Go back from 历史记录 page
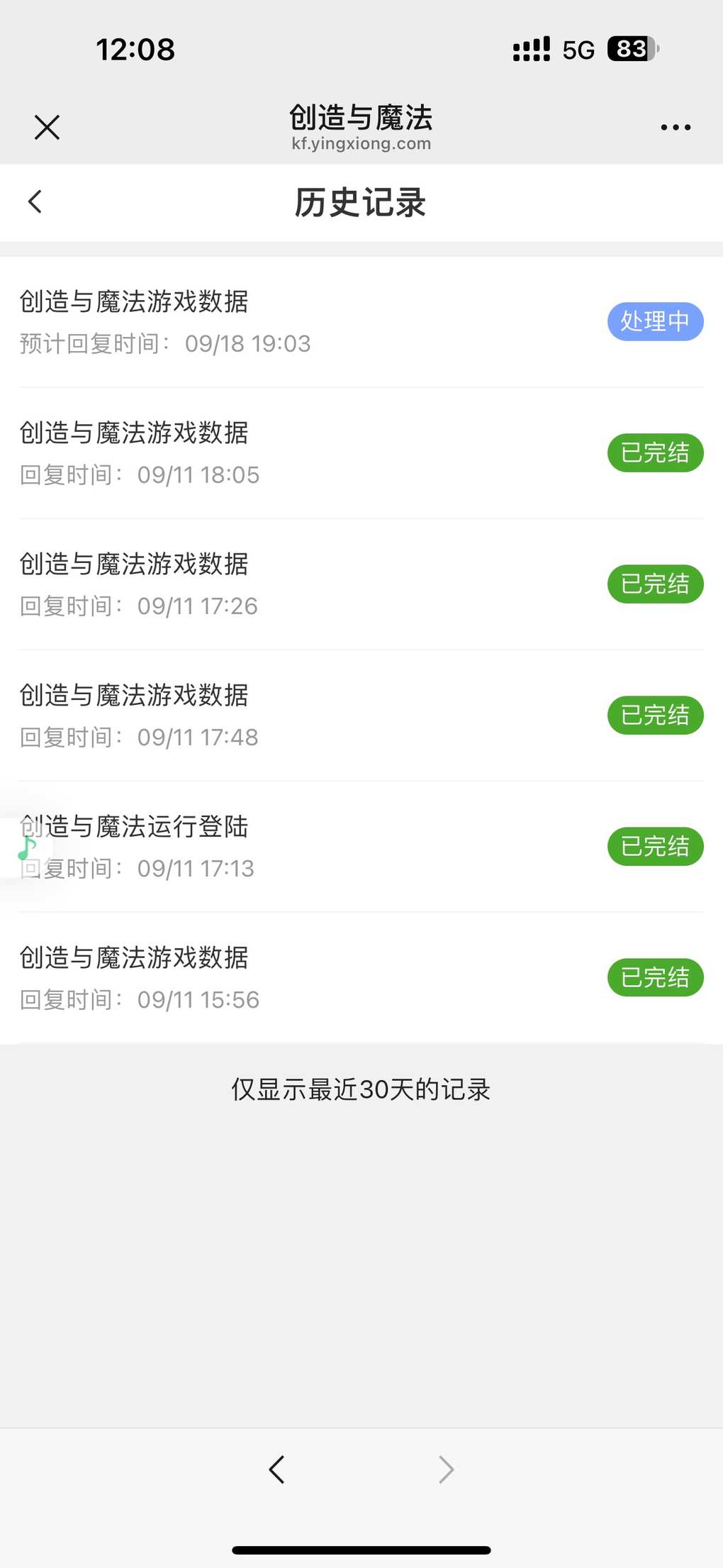 [35, 201]
